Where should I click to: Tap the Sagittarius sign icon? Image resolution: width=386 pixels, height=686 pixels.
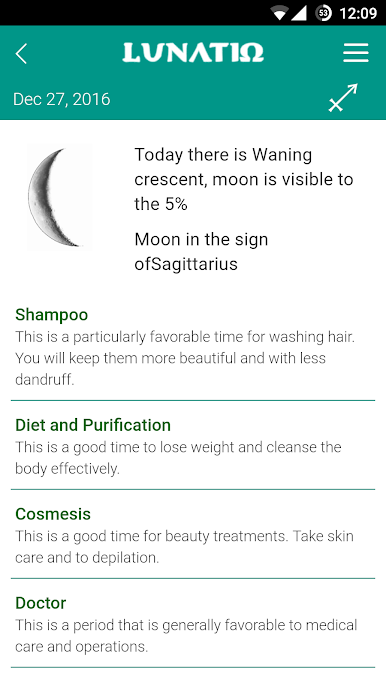pyautogui.click(x=343, y=98)
